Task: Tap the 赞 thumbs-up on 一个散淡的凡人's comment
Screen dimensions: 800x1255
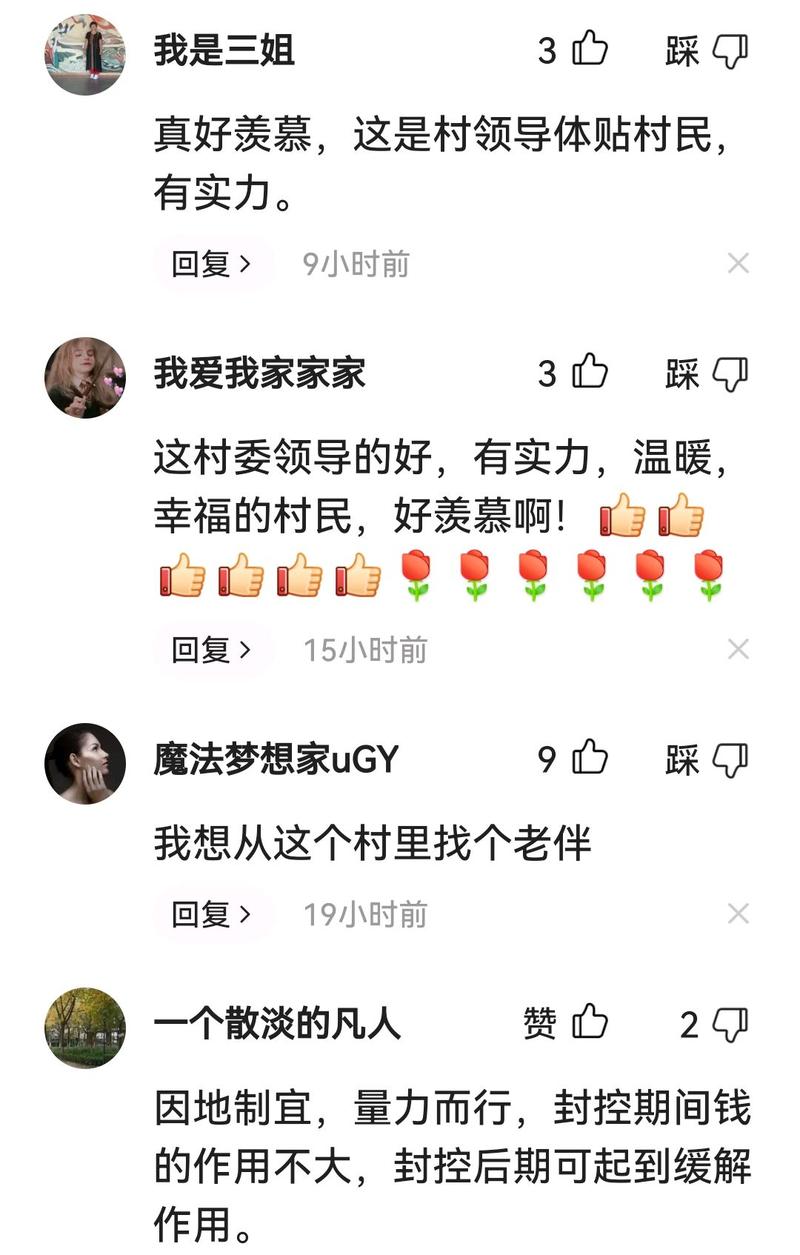Action: click(590, 1023)
